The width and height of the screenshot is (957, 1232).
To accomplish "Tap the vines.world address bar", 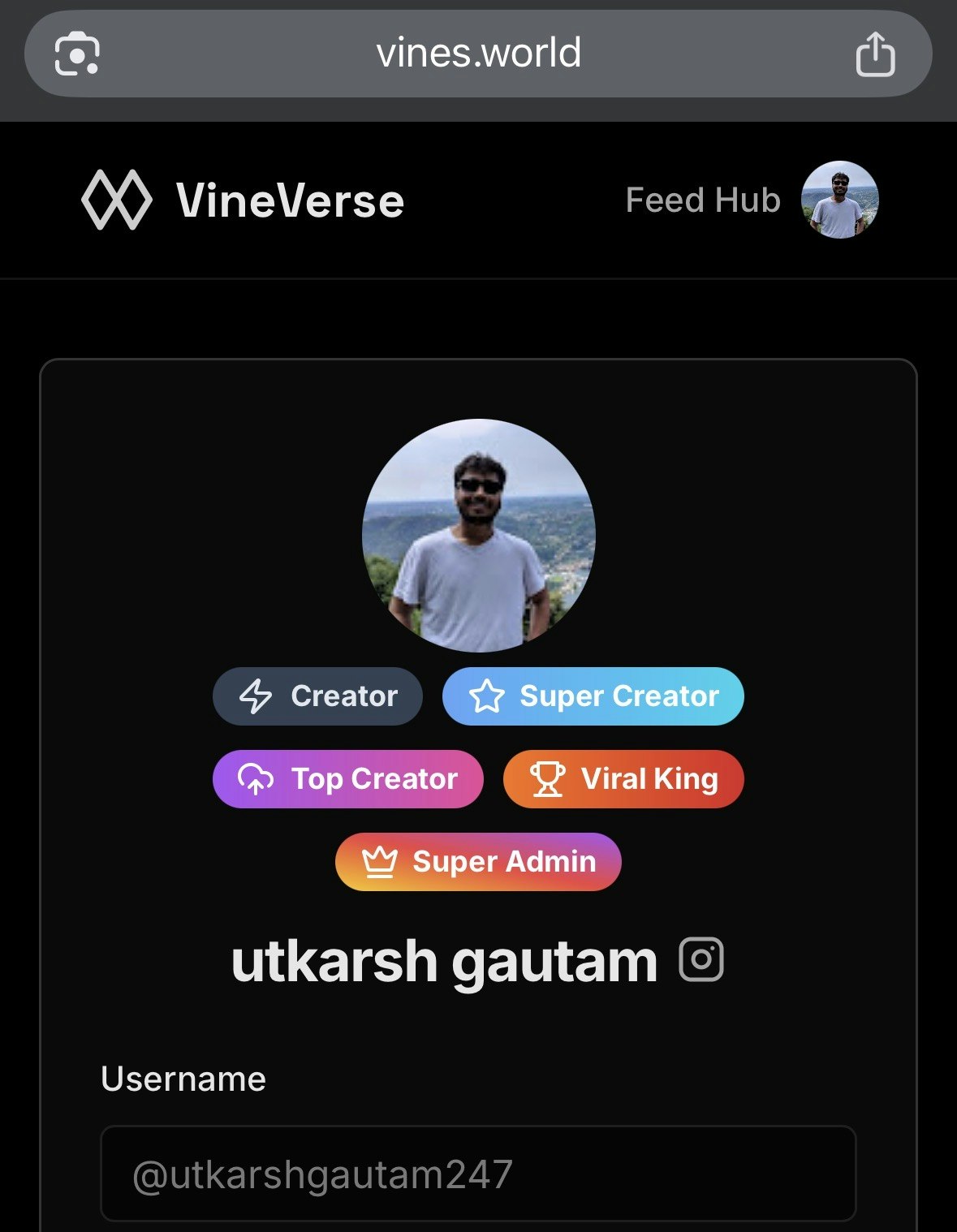I will coord(478,52).
